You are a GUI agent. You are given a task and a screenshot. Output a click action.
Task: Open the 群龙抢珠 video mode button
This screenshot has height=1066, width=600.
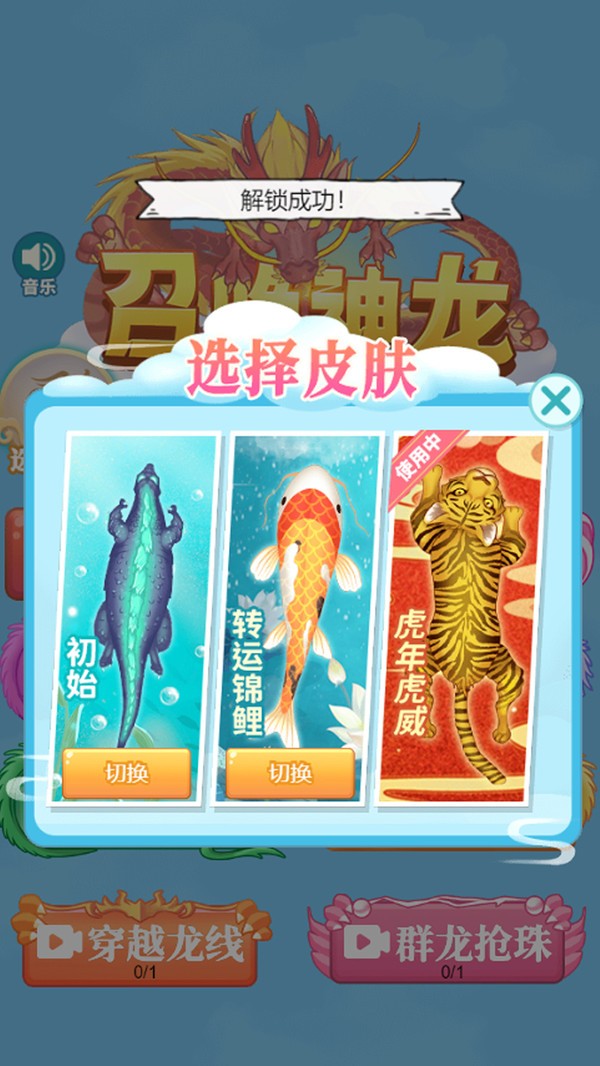(x=448, y=943)
